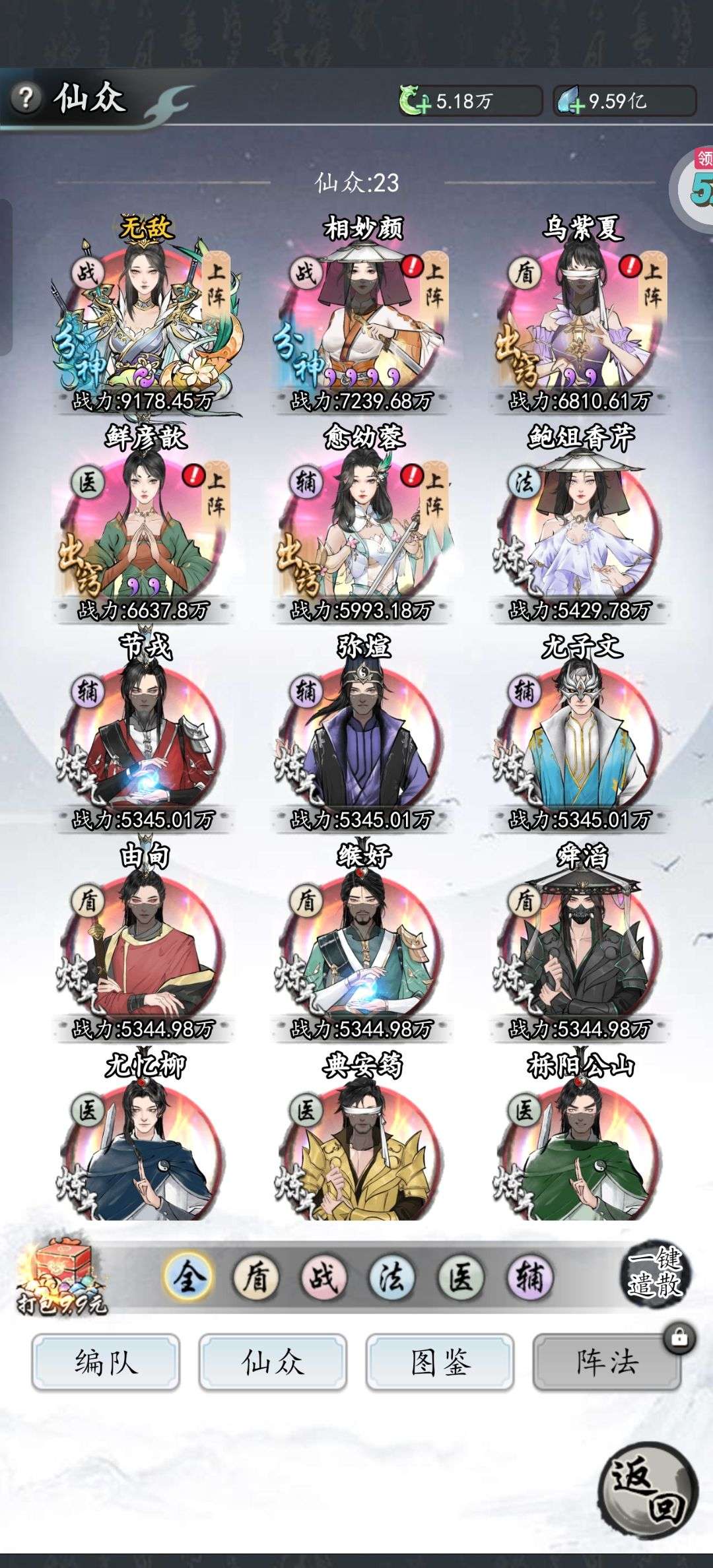Filter by 辅 support class
713x1568 pixels.
point(529,1276)
